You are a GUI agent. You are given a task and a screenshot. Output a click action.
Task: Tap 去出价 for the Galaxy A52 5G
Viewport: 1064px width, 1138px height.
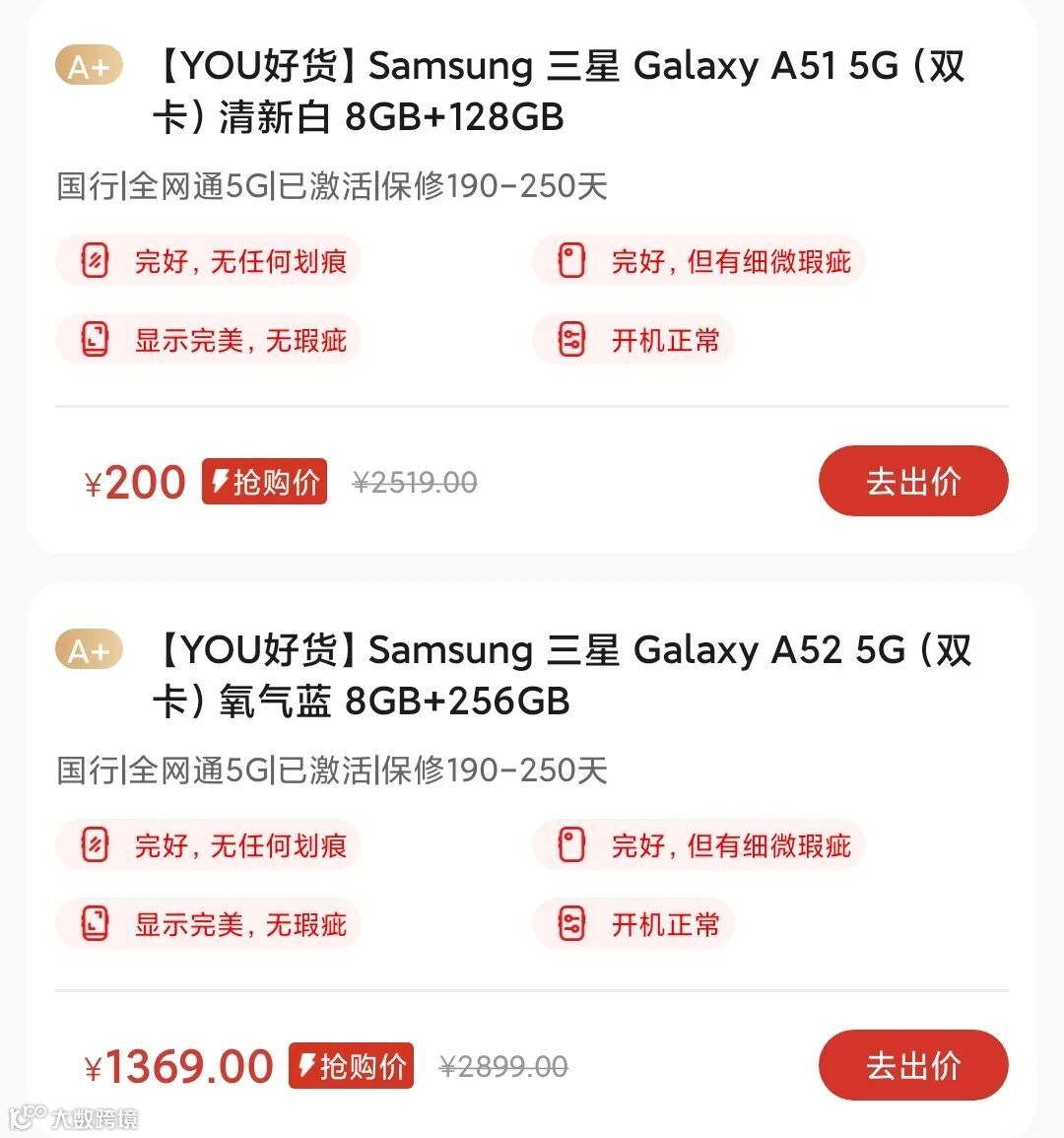pyautogui.click(x=913, y=1065)
